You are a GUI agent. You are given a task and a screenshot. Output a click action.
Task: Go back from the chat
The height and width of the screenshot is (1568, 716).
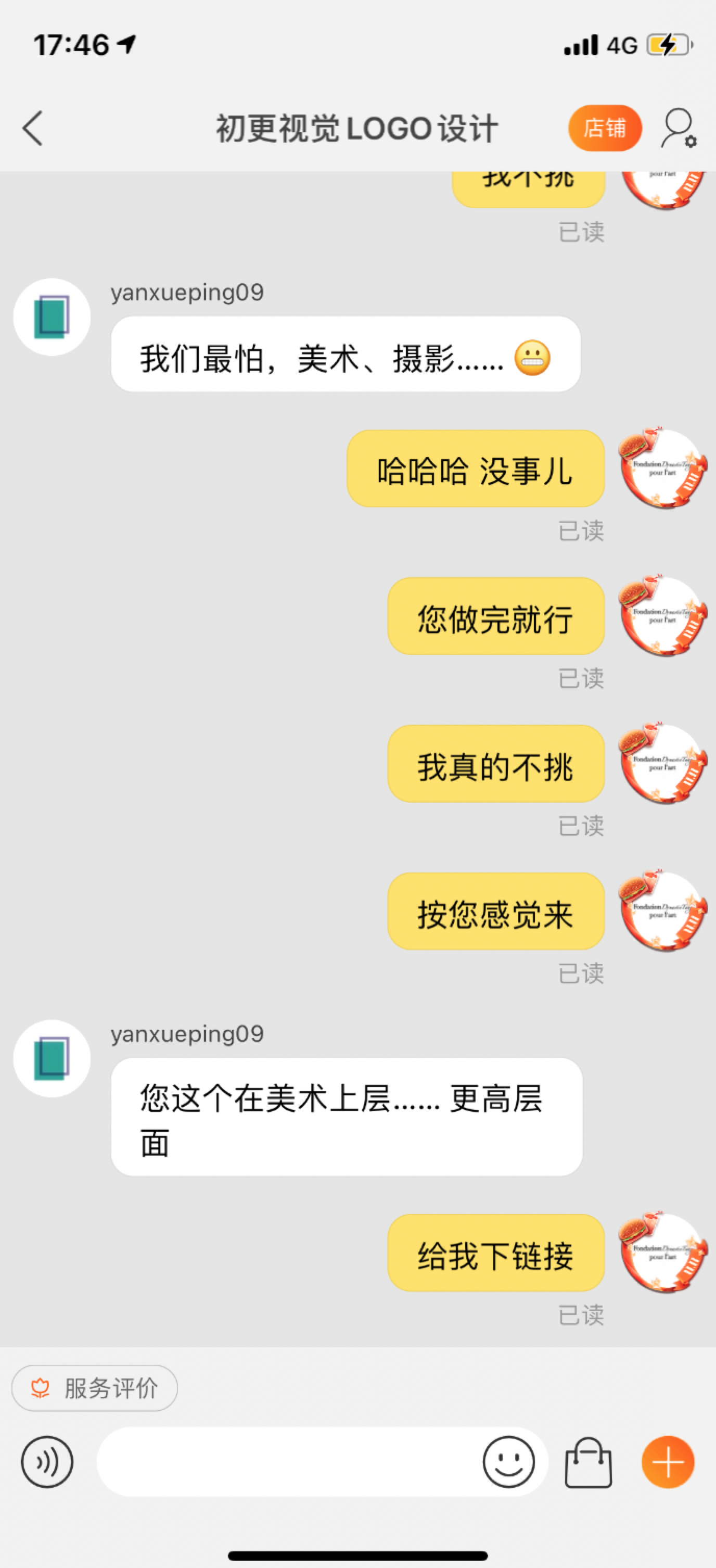click(x=33, y=129)
